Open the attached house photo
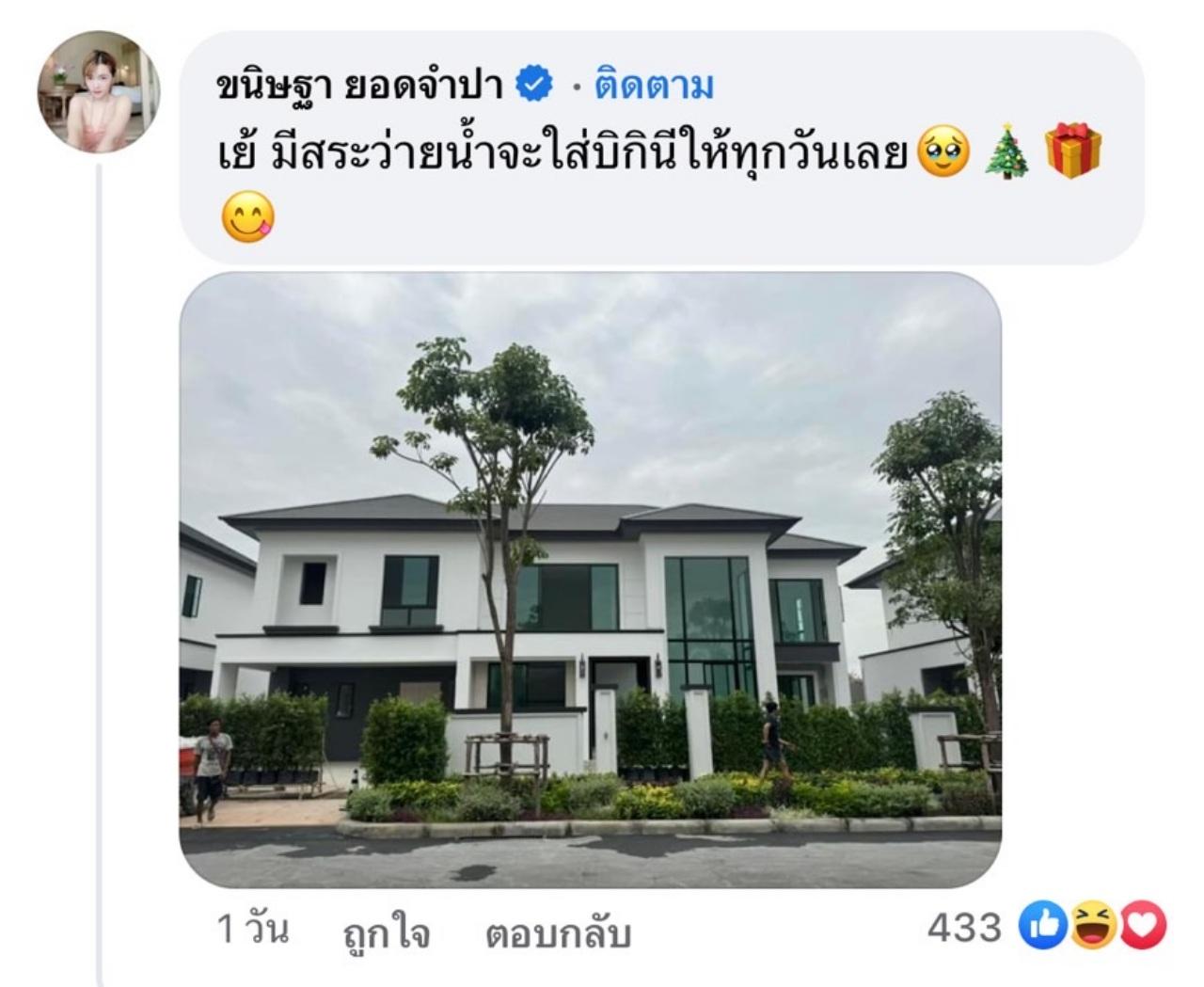 pos(590,581)
